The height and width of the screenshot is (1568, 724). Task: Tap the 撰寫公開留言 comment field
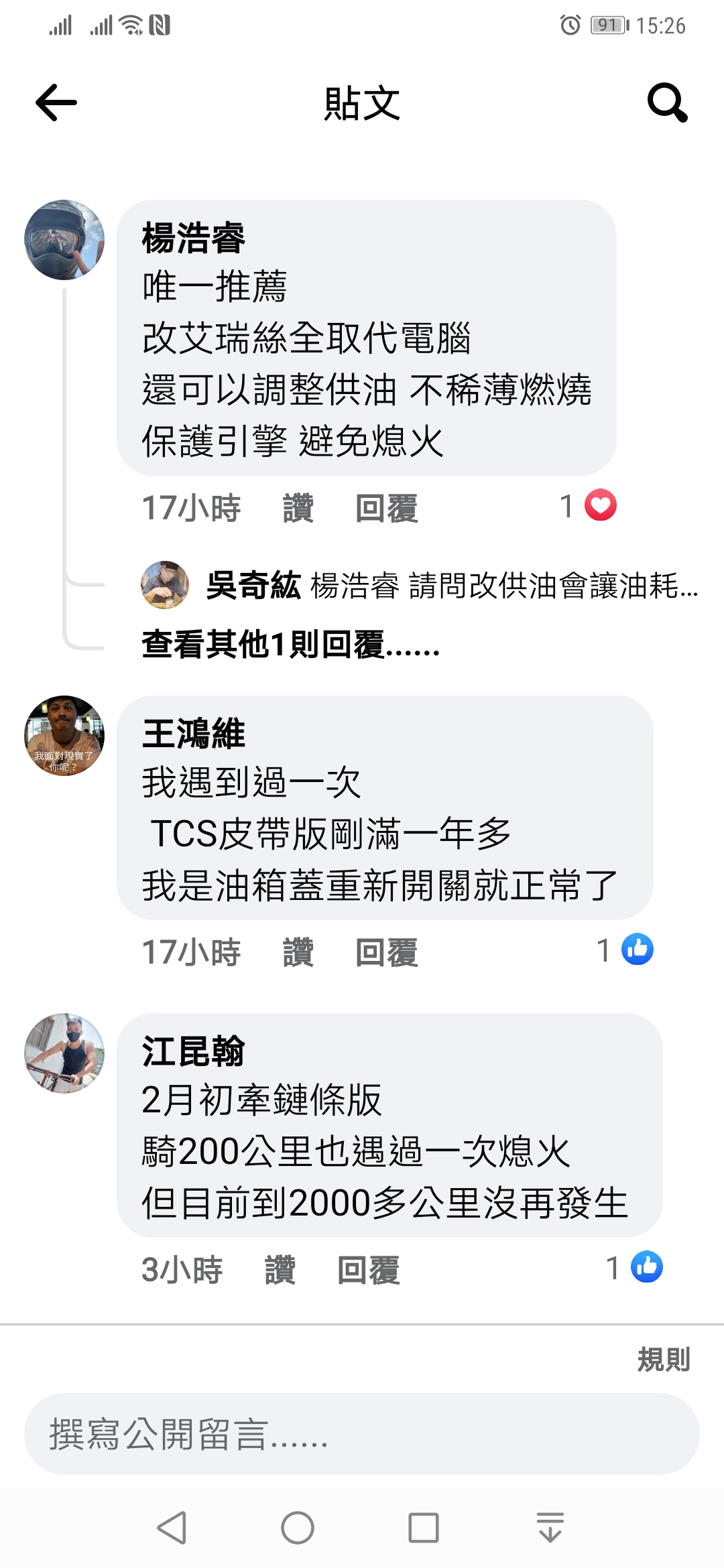pyautogui.click(x=362, y=1434)
